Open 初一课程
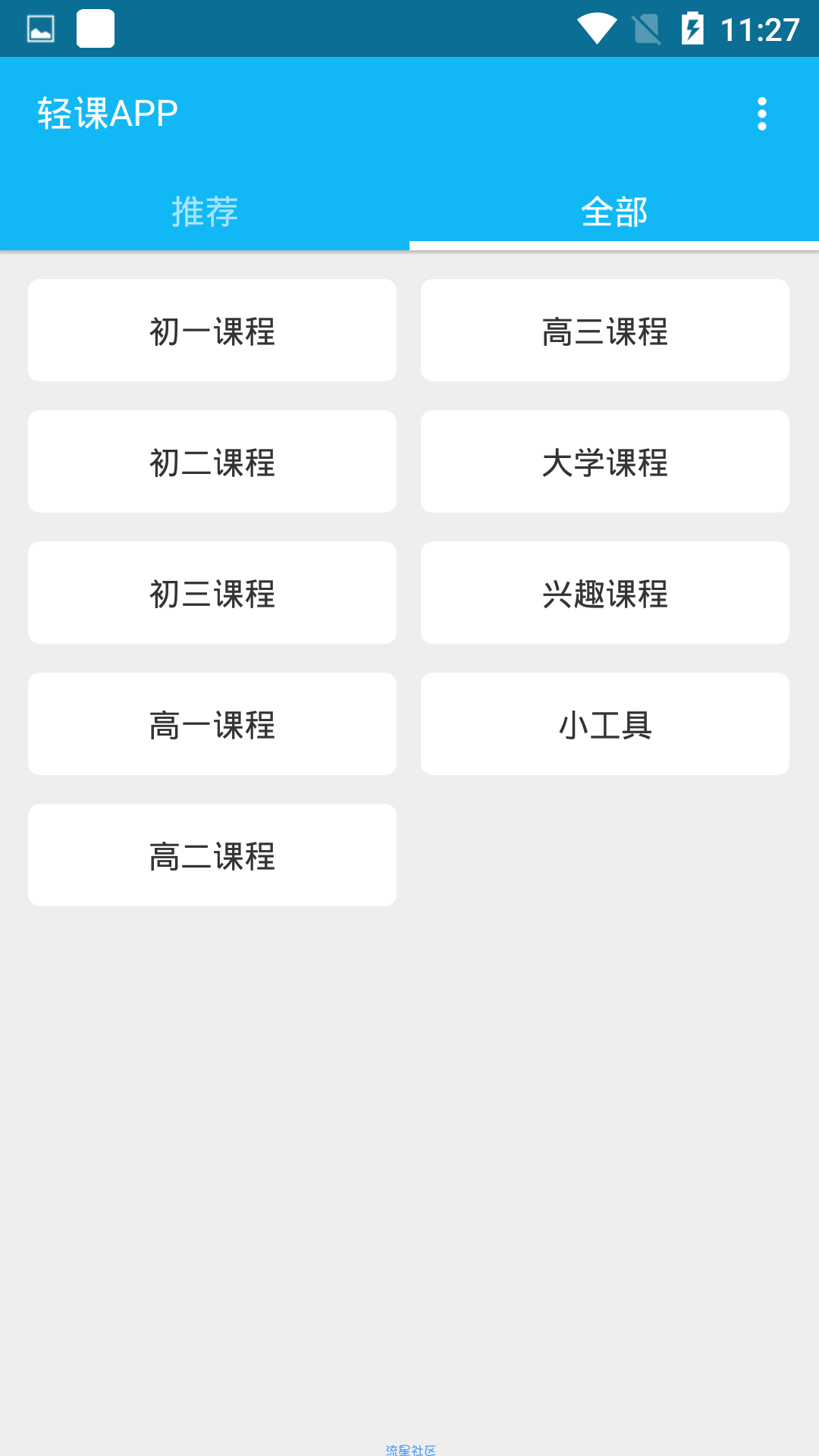The image size is (819, 1456). coord(212,331)
